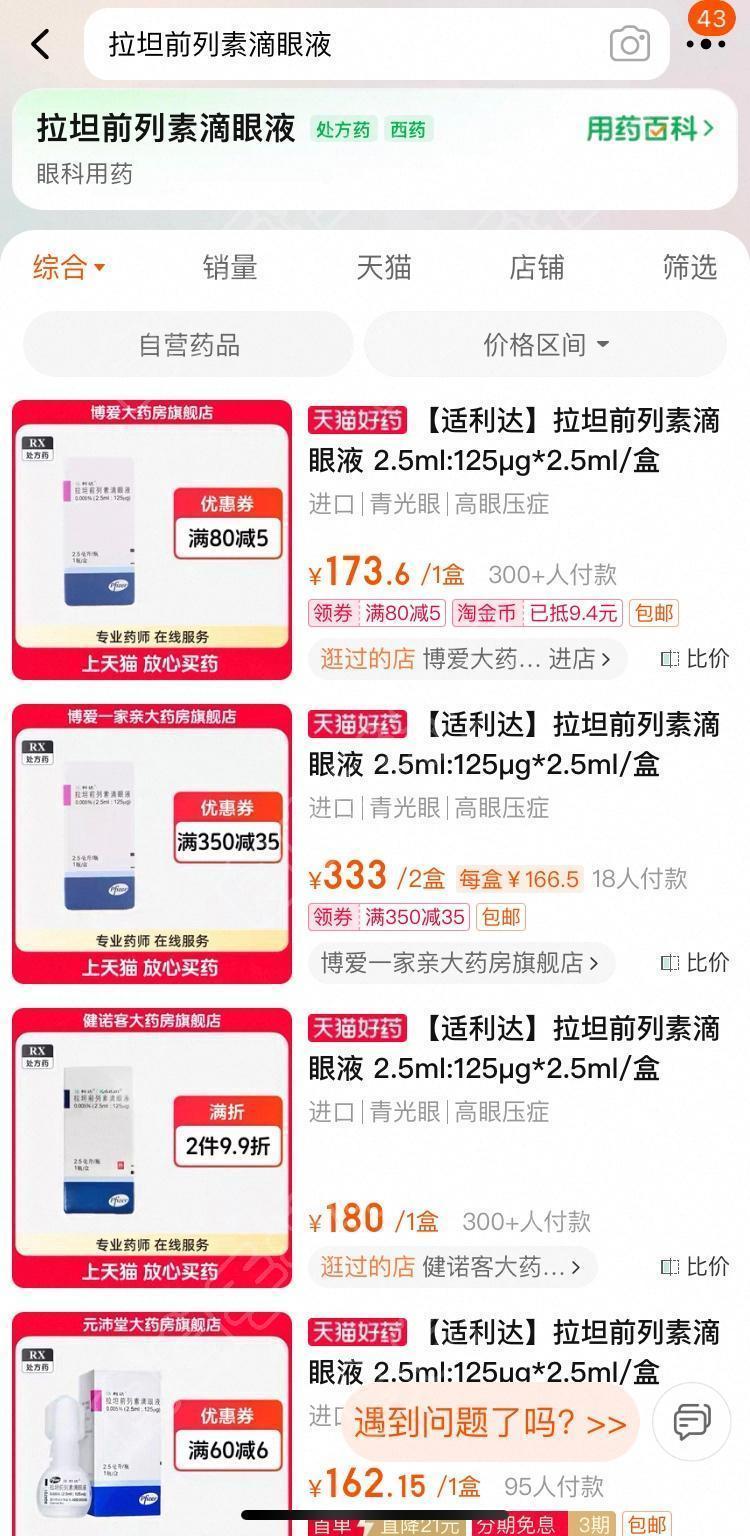Open the three-dot more menu
This screenshot has height=1536, width=750.
[706, 44]
